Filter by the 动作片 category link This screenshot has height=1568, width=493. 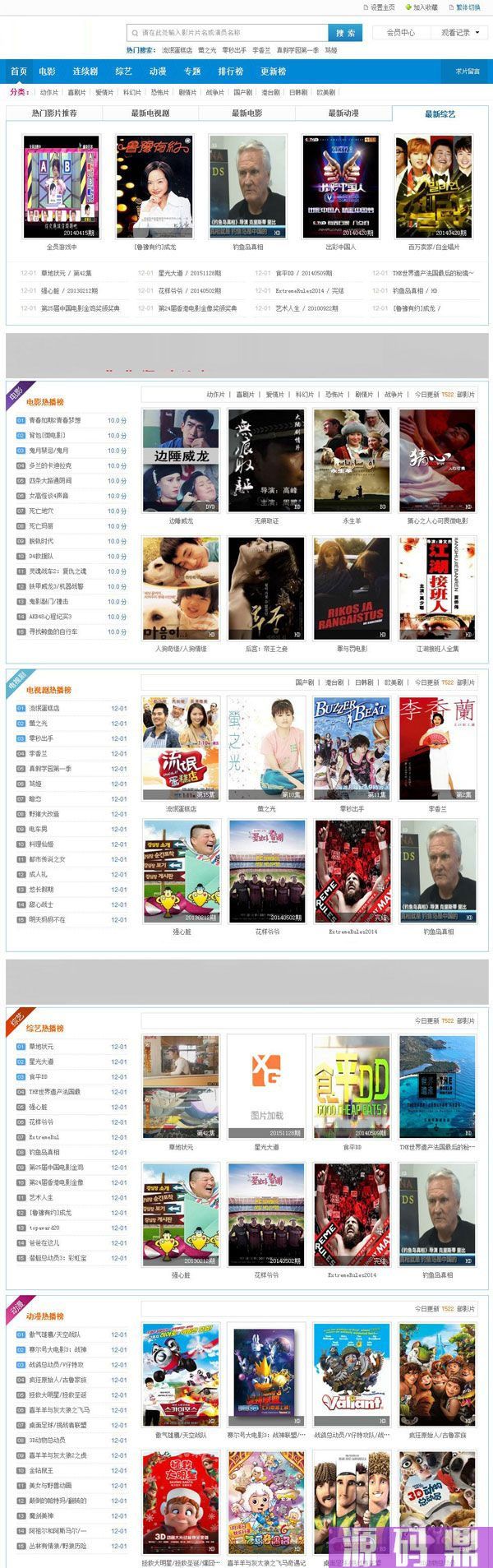point(49,92)
